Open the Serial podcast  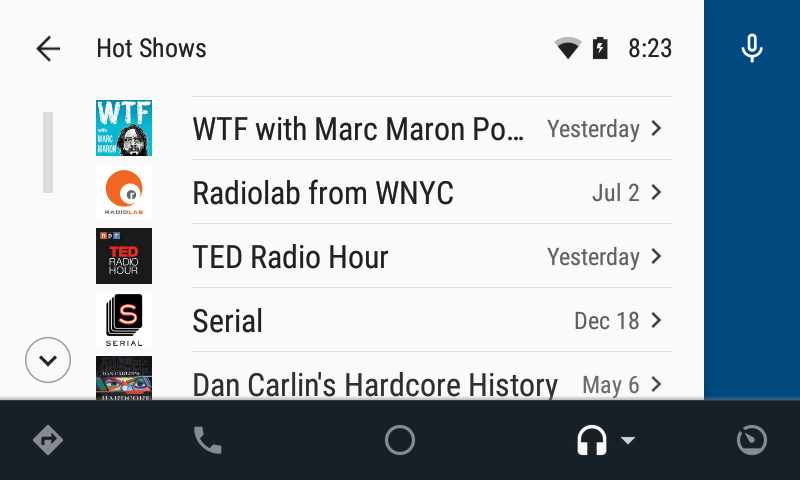380,321
